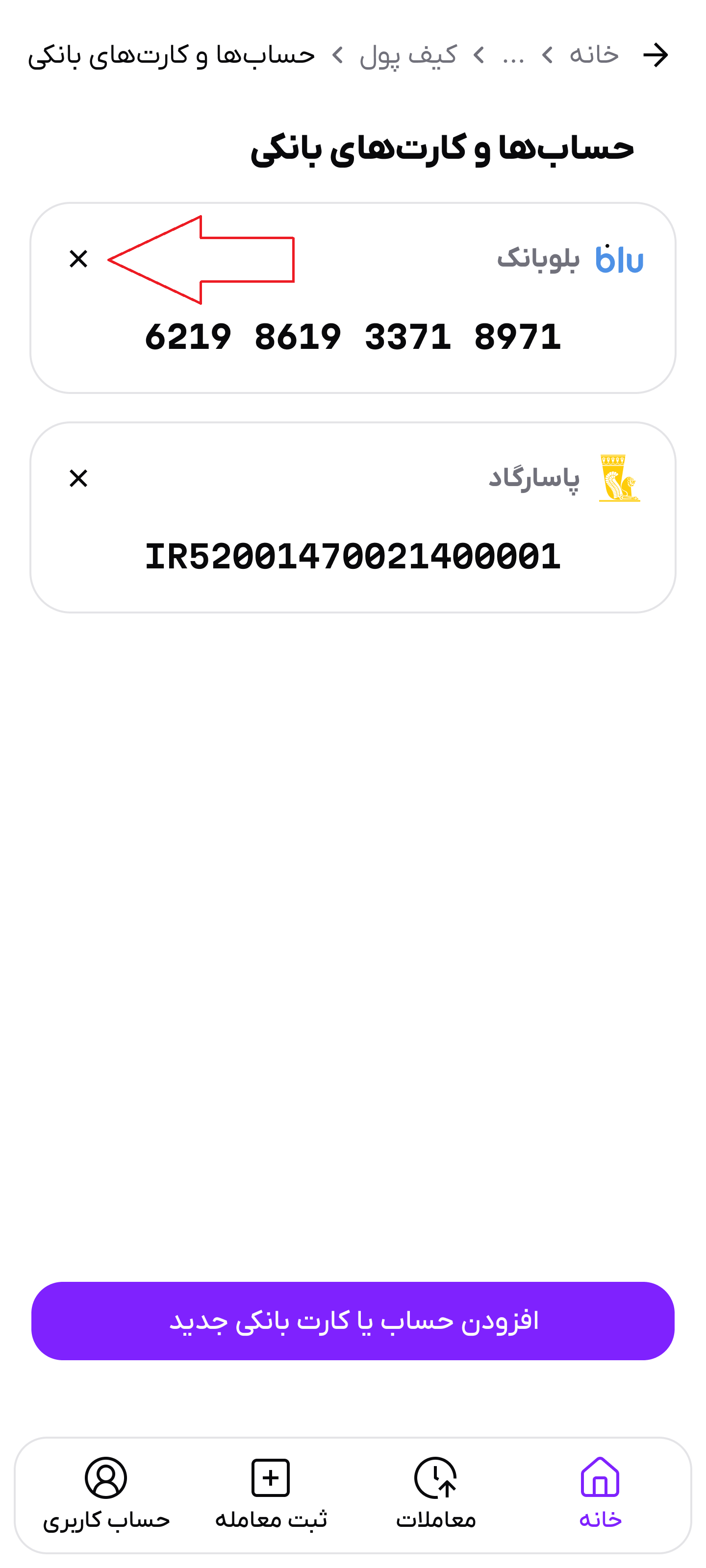
Task: Click the IBAN IR520014700214000010 text
Action: pyautogui.click(x=353, y=556)
